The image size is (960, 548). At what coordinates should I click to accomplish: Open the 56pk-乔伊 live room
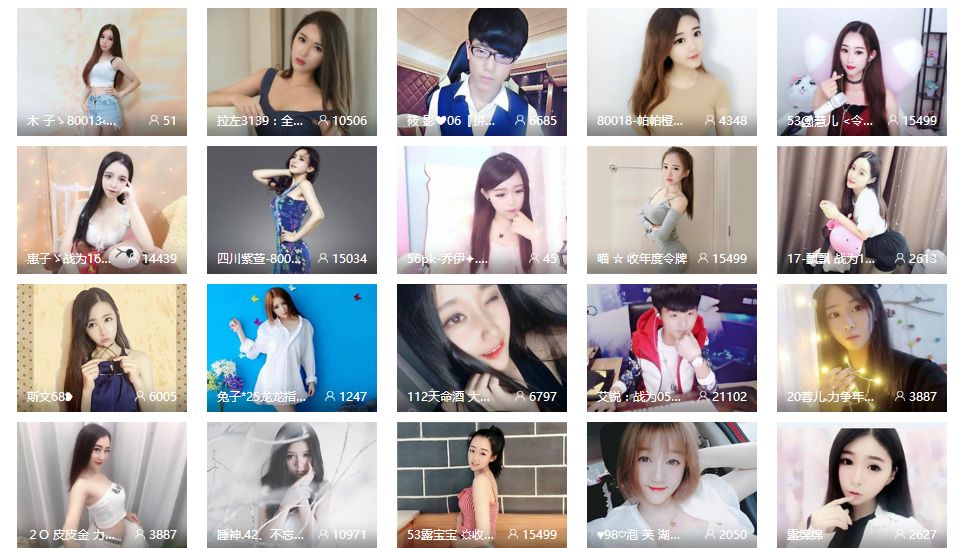click(x=481, y=209)
